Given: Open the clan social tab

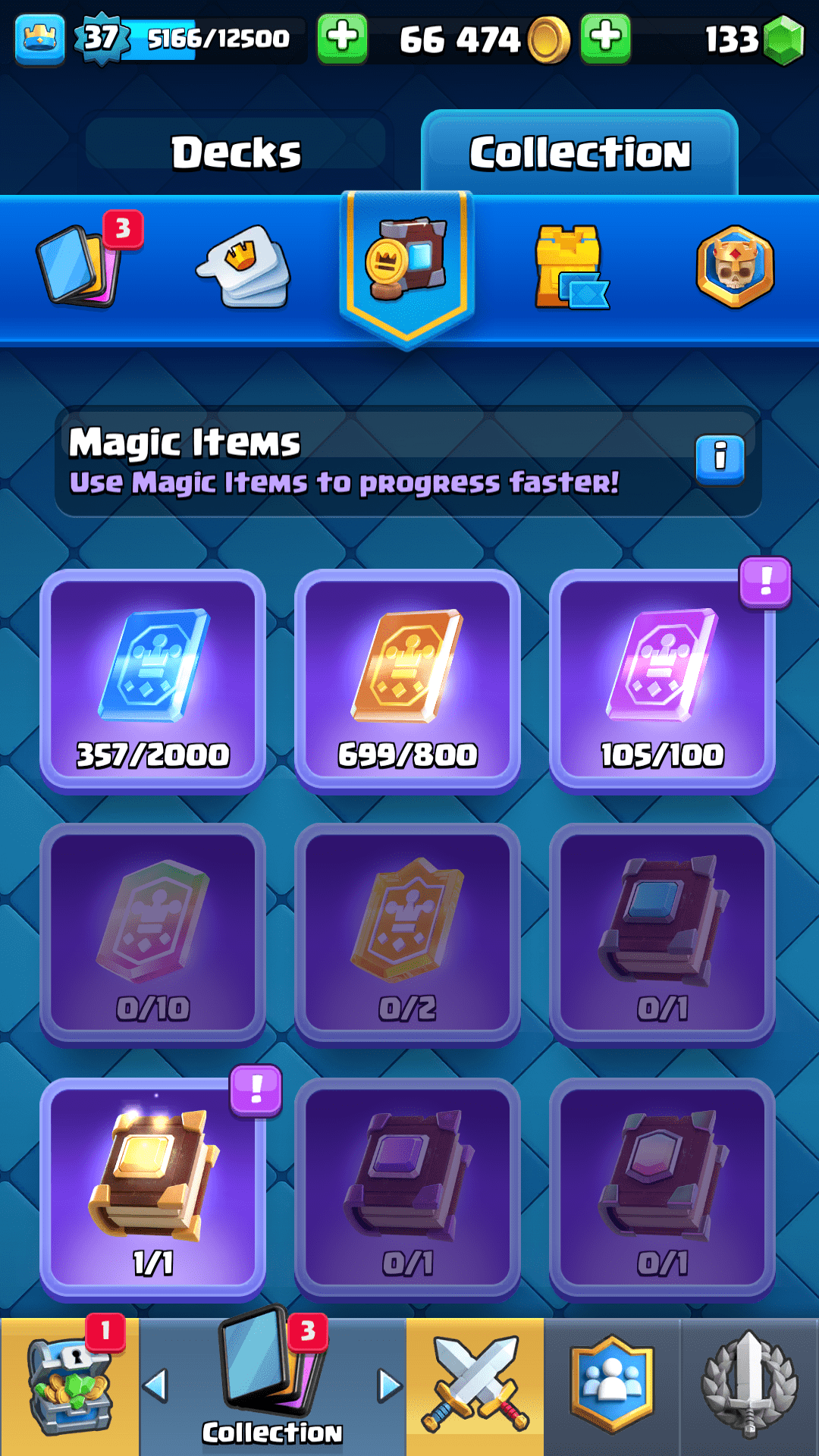Looking at the screenshot, I should tap(612, 1386).
